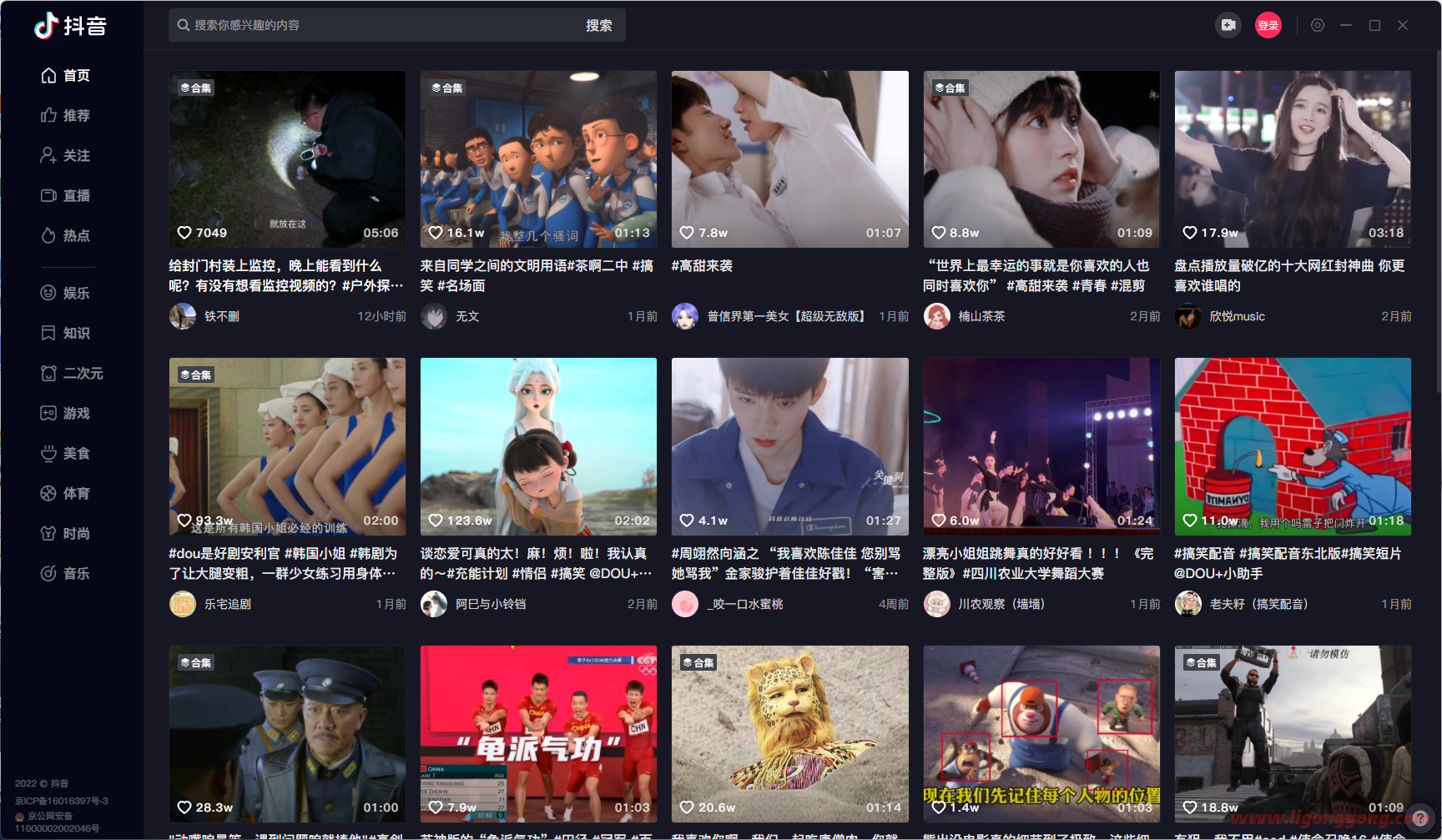Open the #高甜来袭 video with 7.8w likes
The image size is (1442, 840).
[789, 158]
